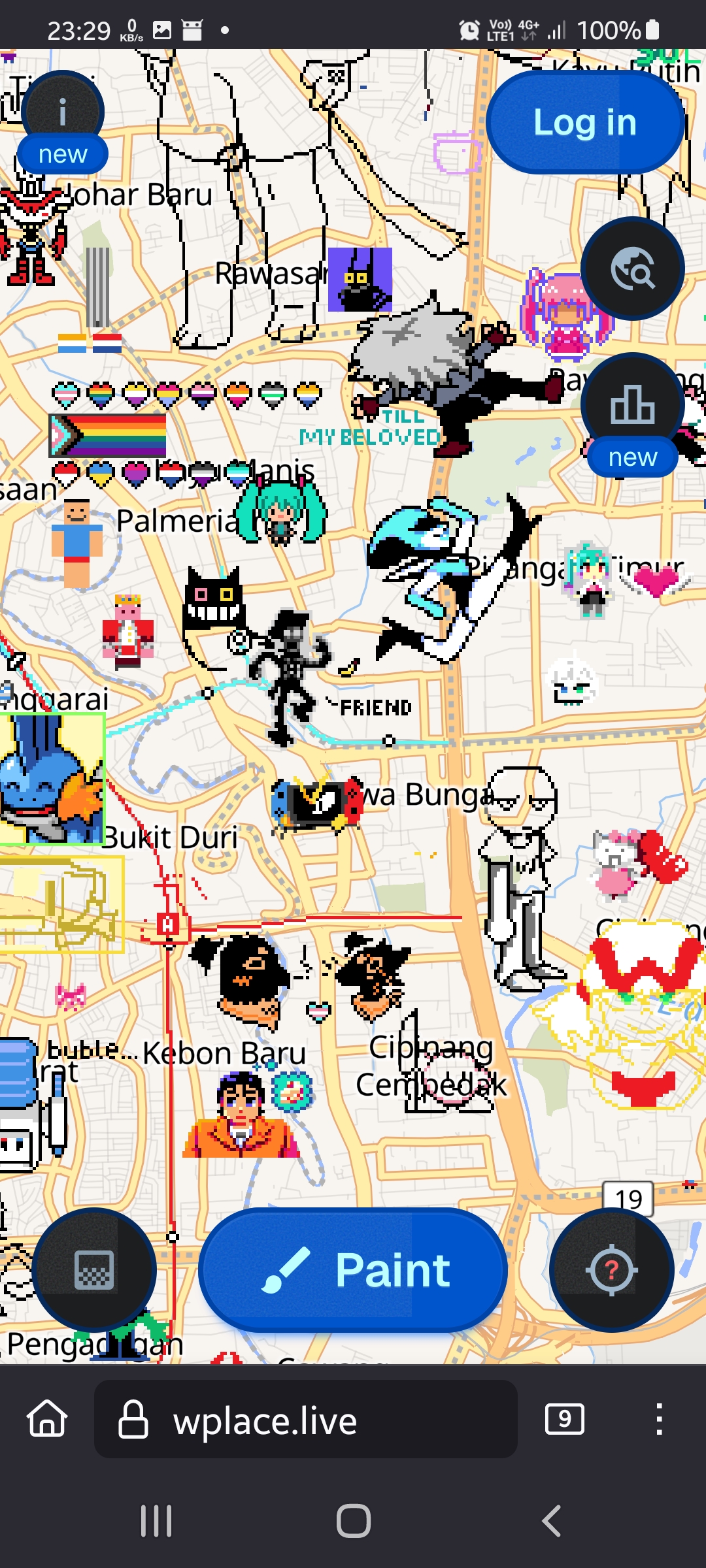706x1568 pixels.
Task: Open recent apps from navigation bar
Action: tap(156, 1521)
